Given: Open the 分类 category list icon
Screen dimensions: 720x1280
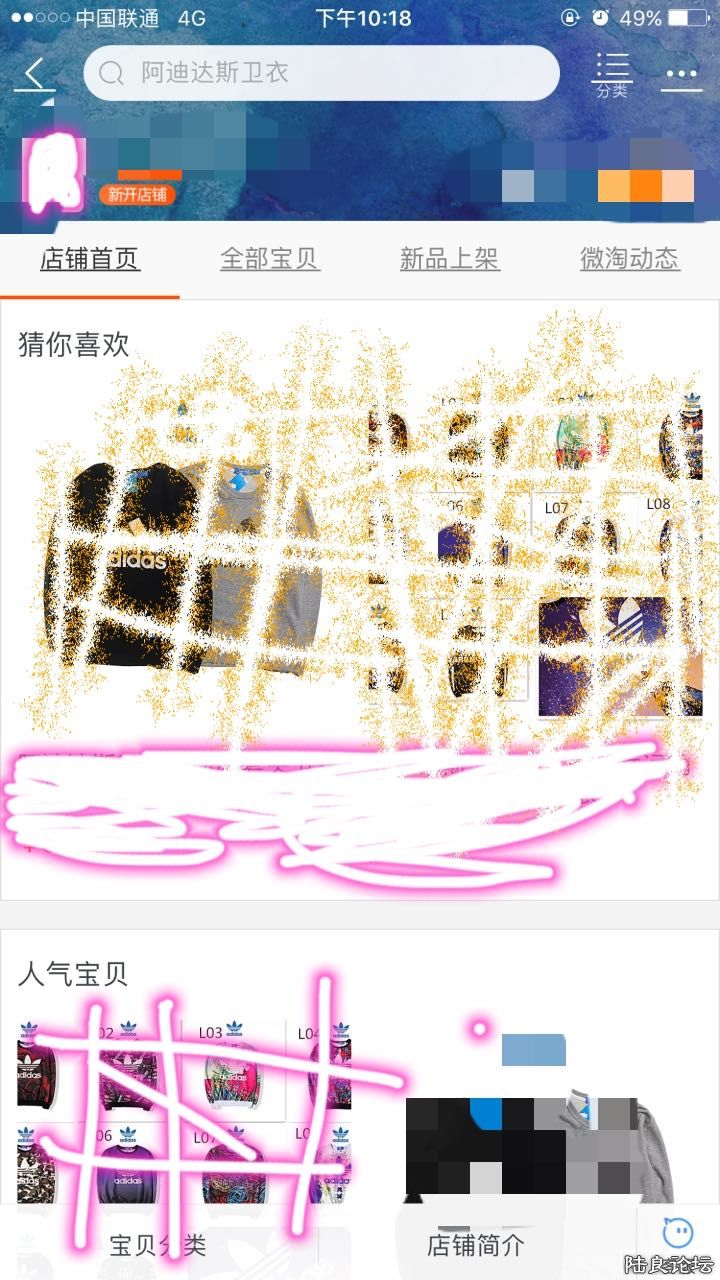Looking at the screenshot, I should tap(611, 75).
